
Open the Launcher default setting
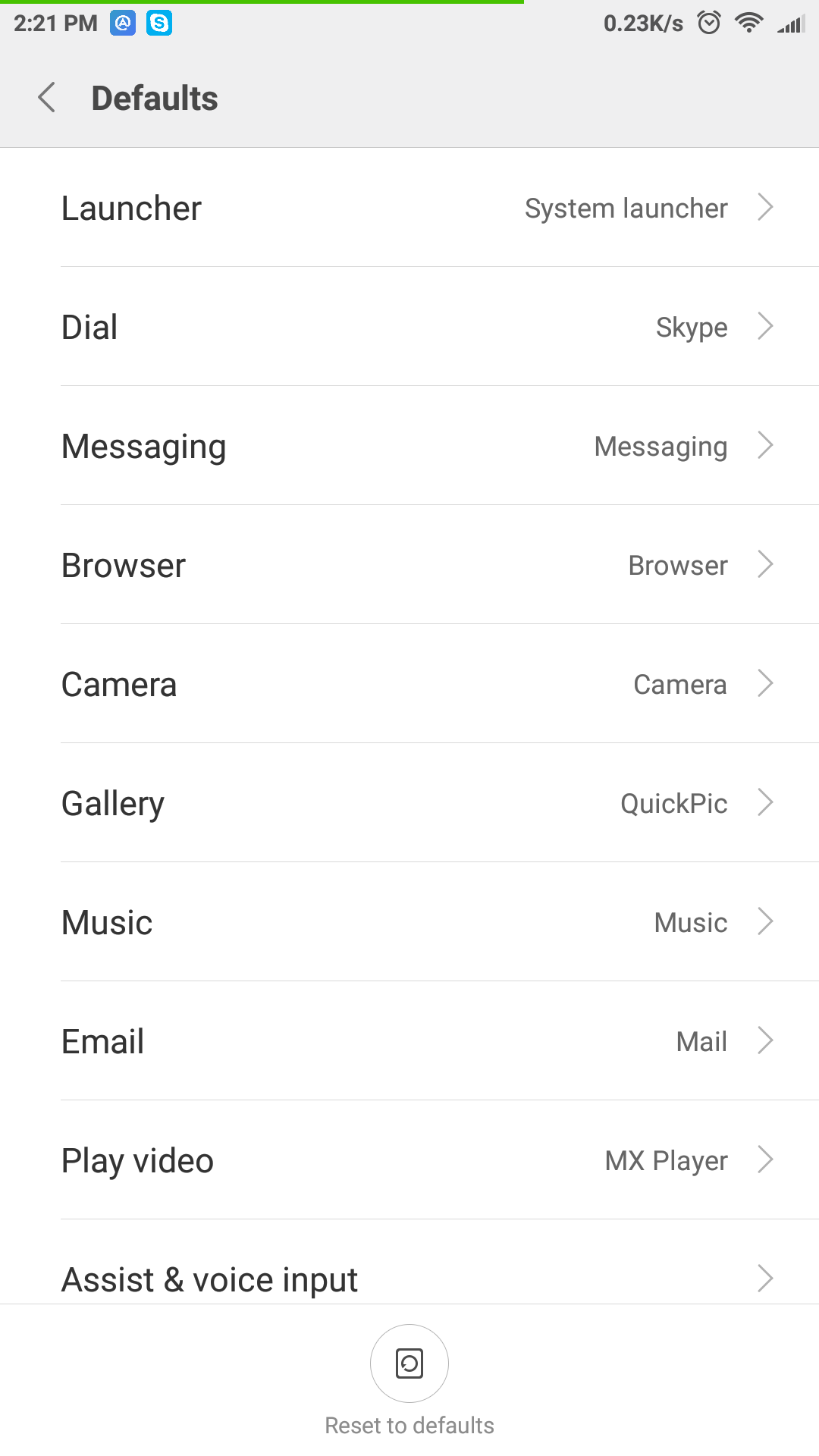coord(409,208)
